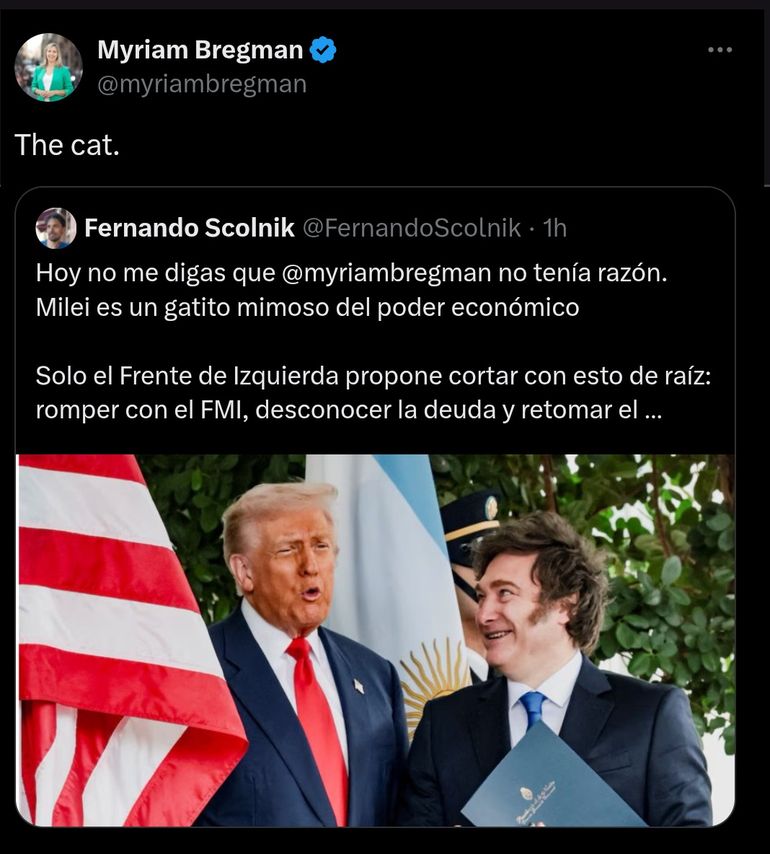770x854 pixels.
Task: View the photo attached to the quoted post
Action: coord(375,640)
